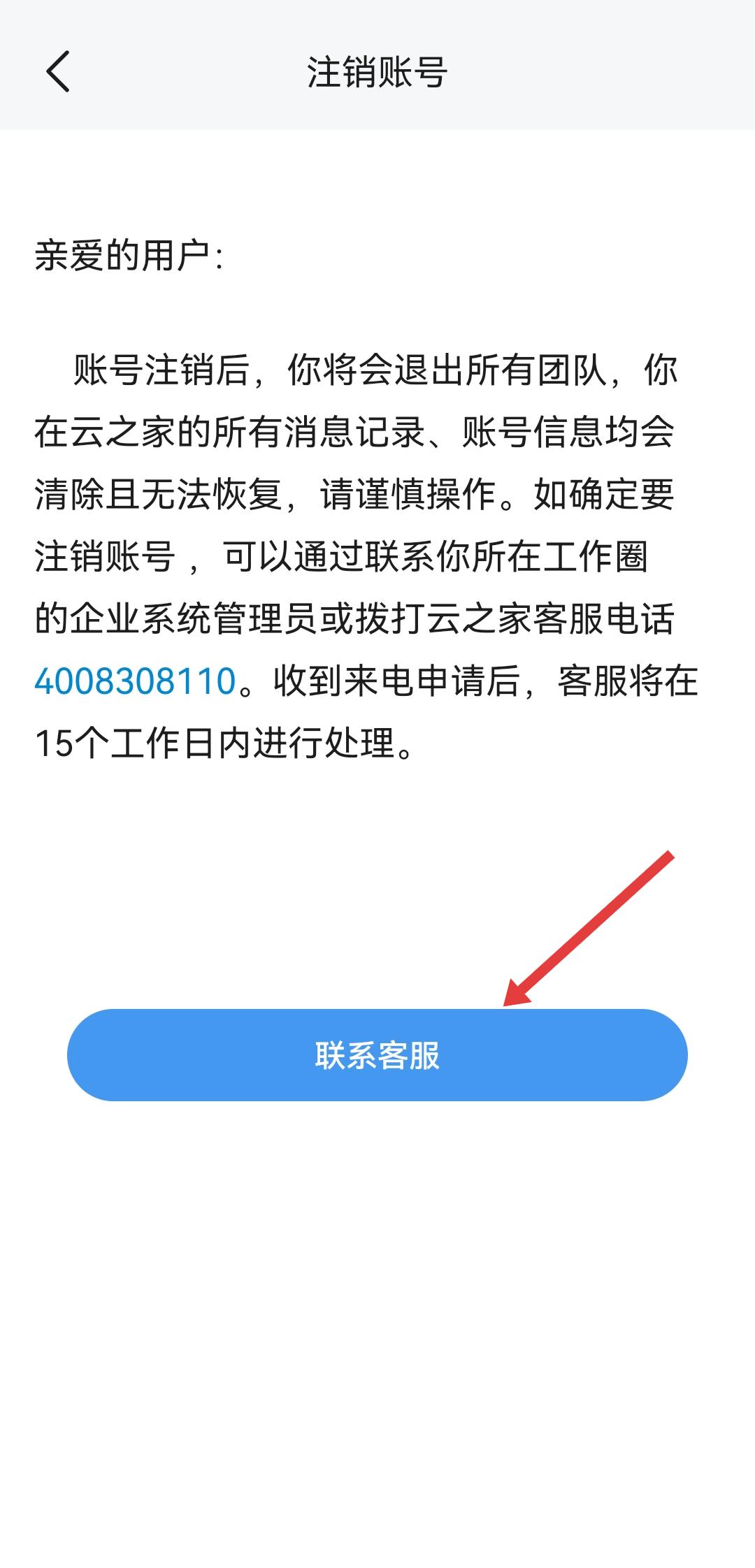755x1568 pixels.
Task: Call the customer service number 4008308110
Action: [135, 681]
